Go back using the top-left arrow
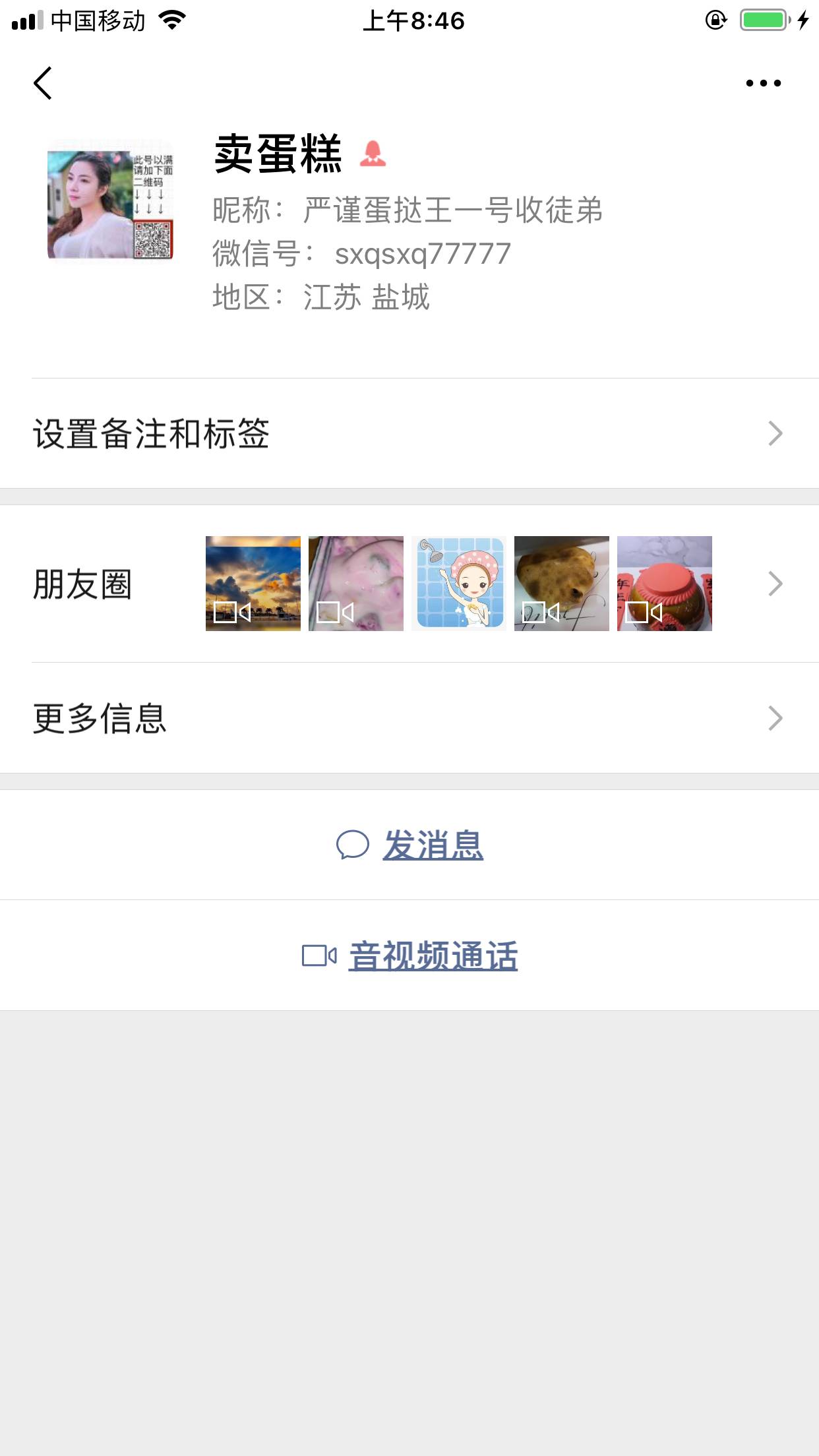Screen dimensions: 819x1456 coord(44,83)
